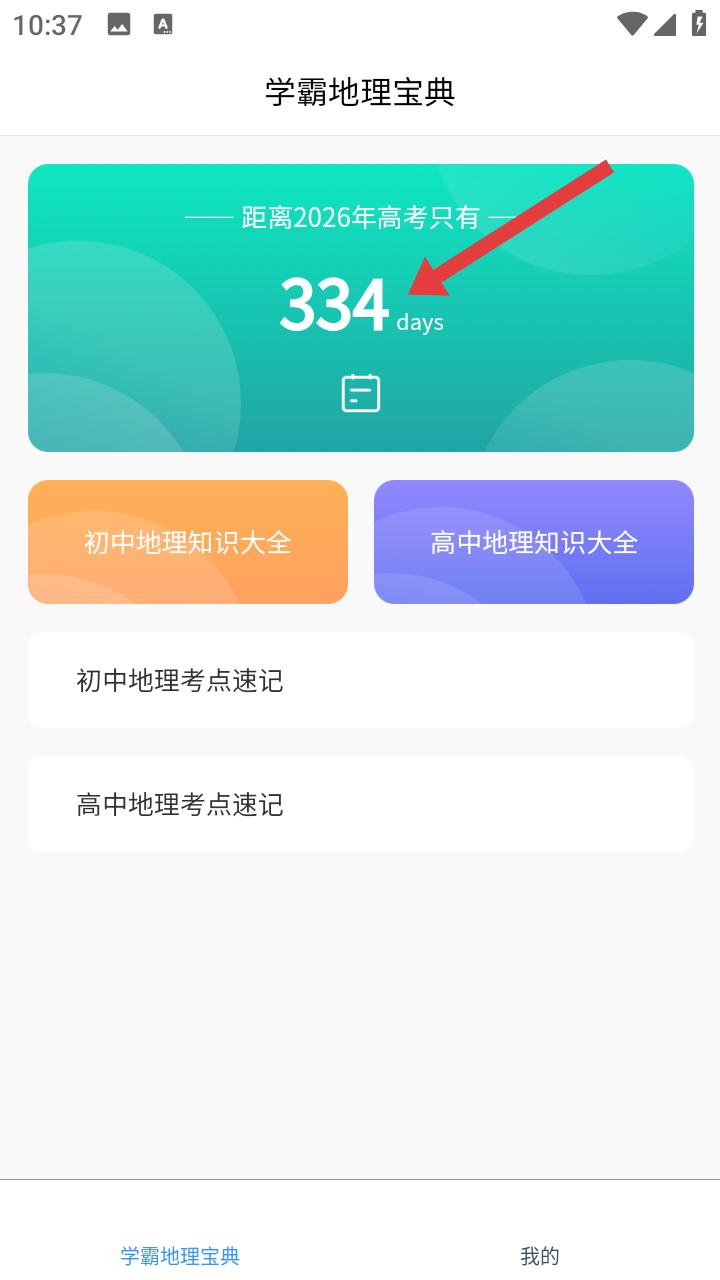This screenshot has width=720, height=1280.
Task: Switch to the 我的 tab
Action: click(x=540, y=1256)
